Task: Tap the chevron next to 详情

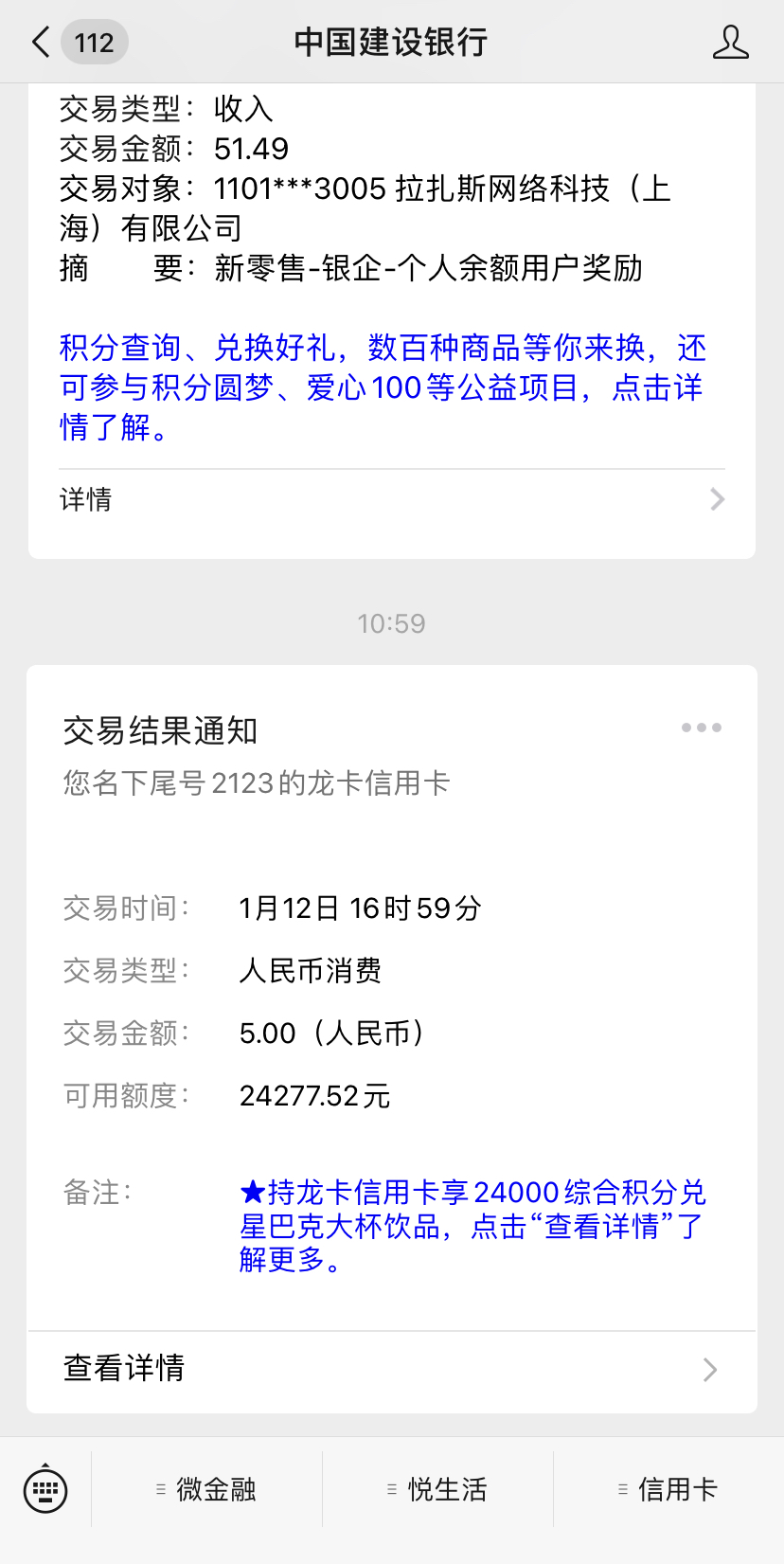Action: tap(717, 499)
